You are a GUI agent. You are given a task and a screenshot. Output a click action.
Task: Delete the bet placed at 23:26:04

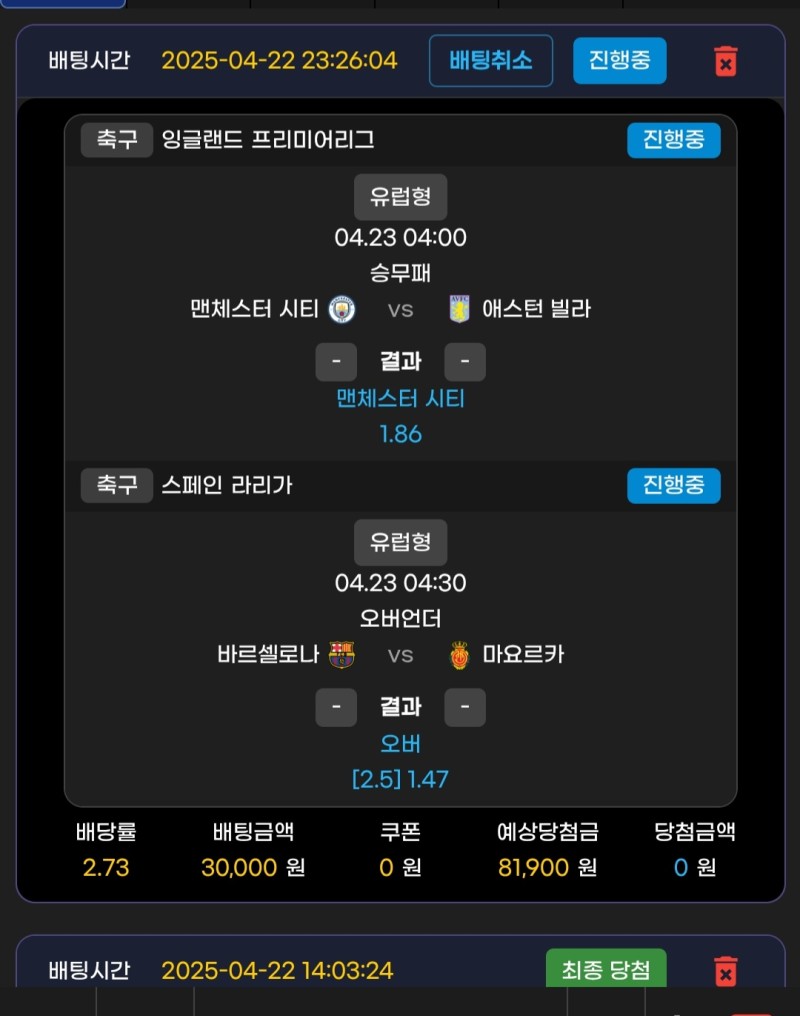pos(726,61)
